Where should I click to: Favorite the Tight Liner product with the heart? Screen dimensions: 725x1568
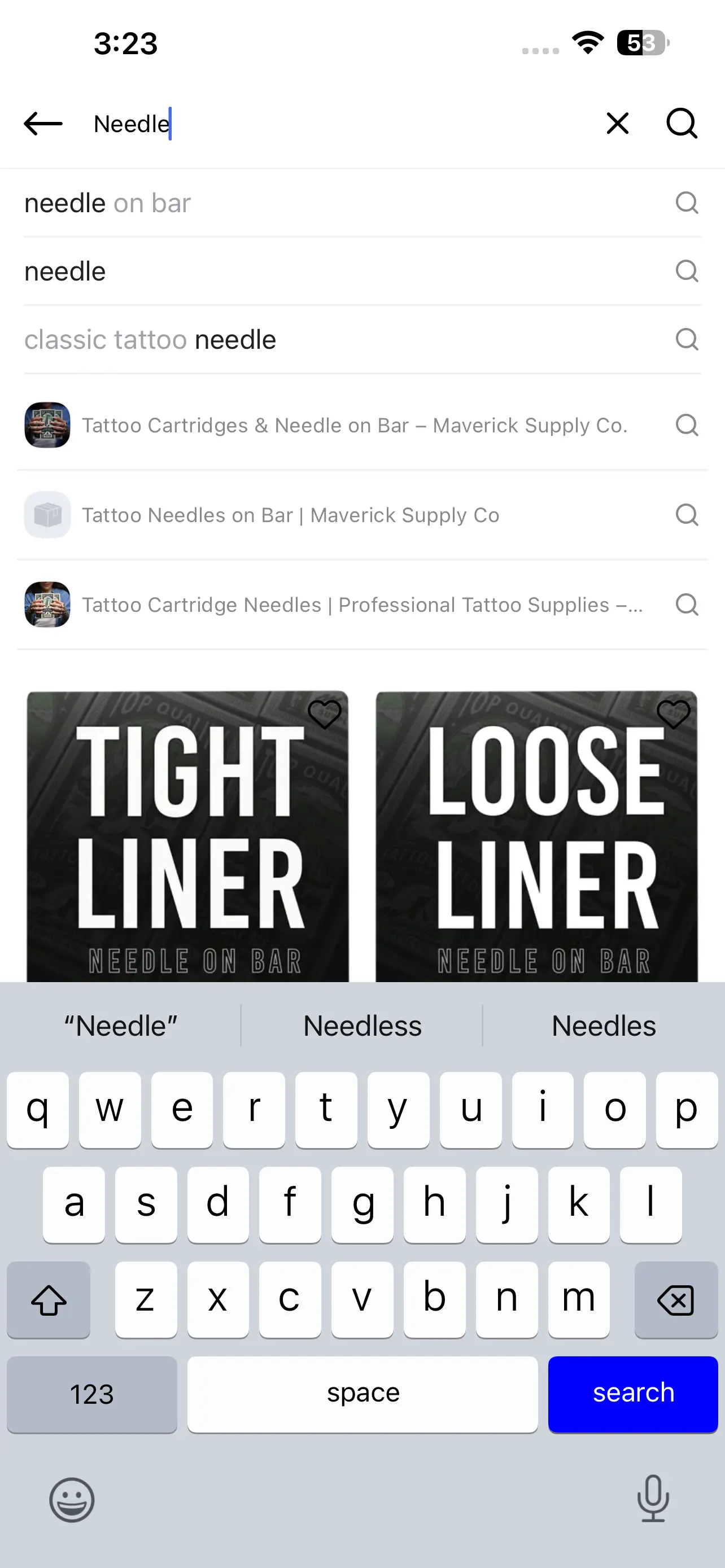[x=325, y=713]
